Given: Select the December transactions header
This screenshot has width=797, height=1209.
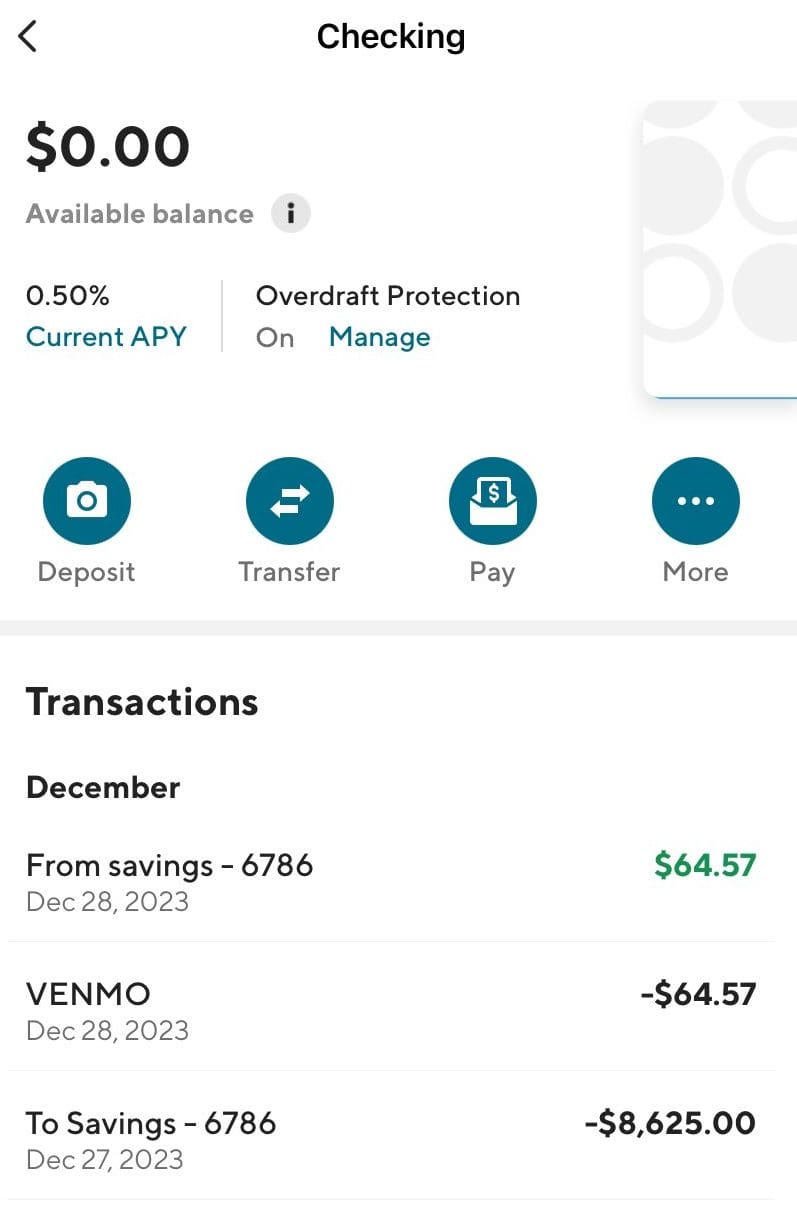Looking at the screenshot, I should click(x=103, y=787).
